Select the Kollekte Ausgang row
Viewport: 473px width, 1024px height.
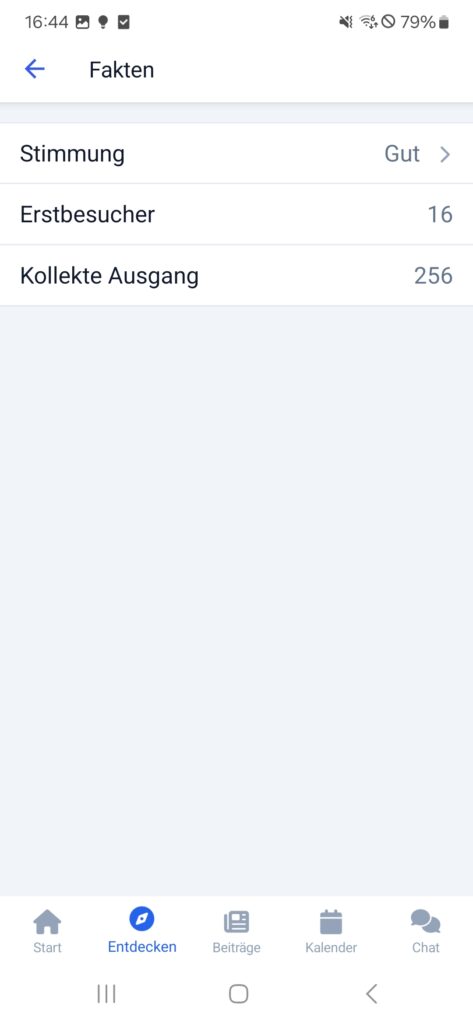click(x=236, y=276)
